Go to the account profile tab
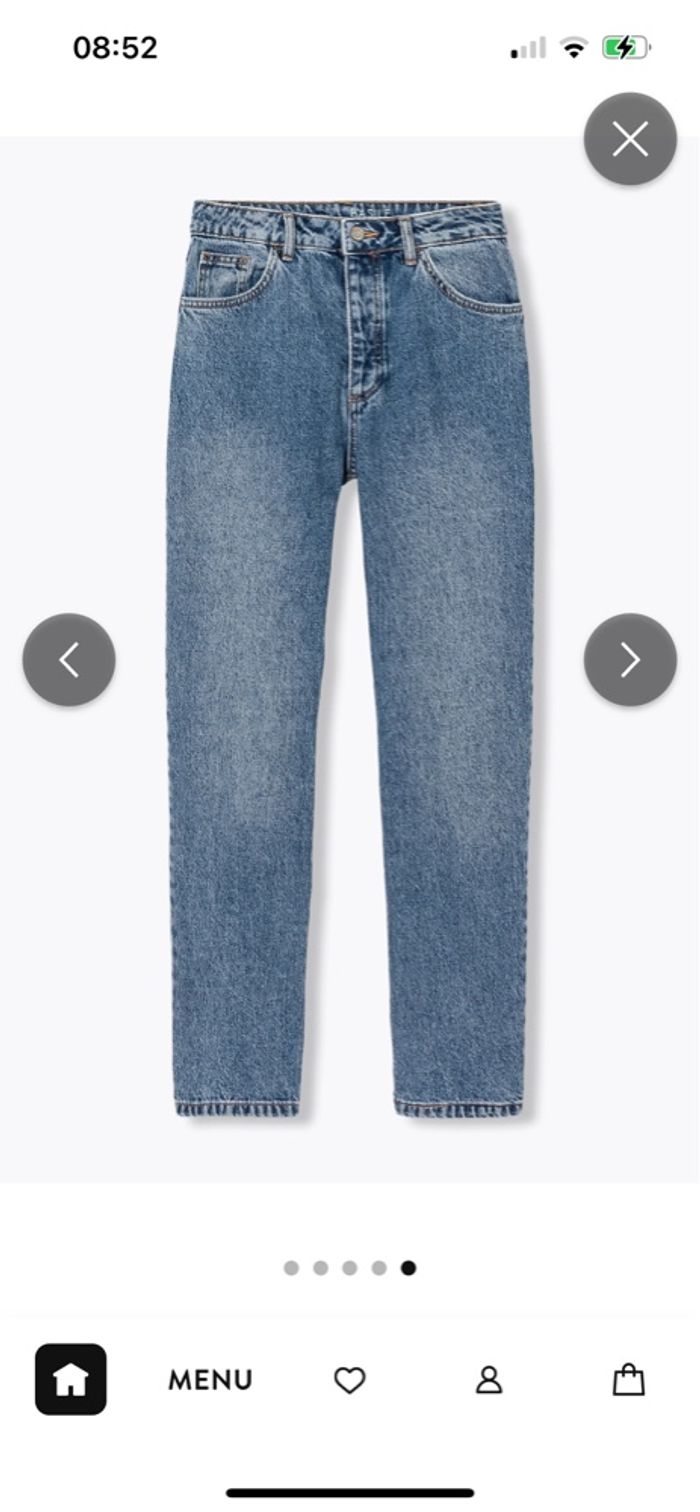The image size is (700, 1512). [x=488, y=1381]
